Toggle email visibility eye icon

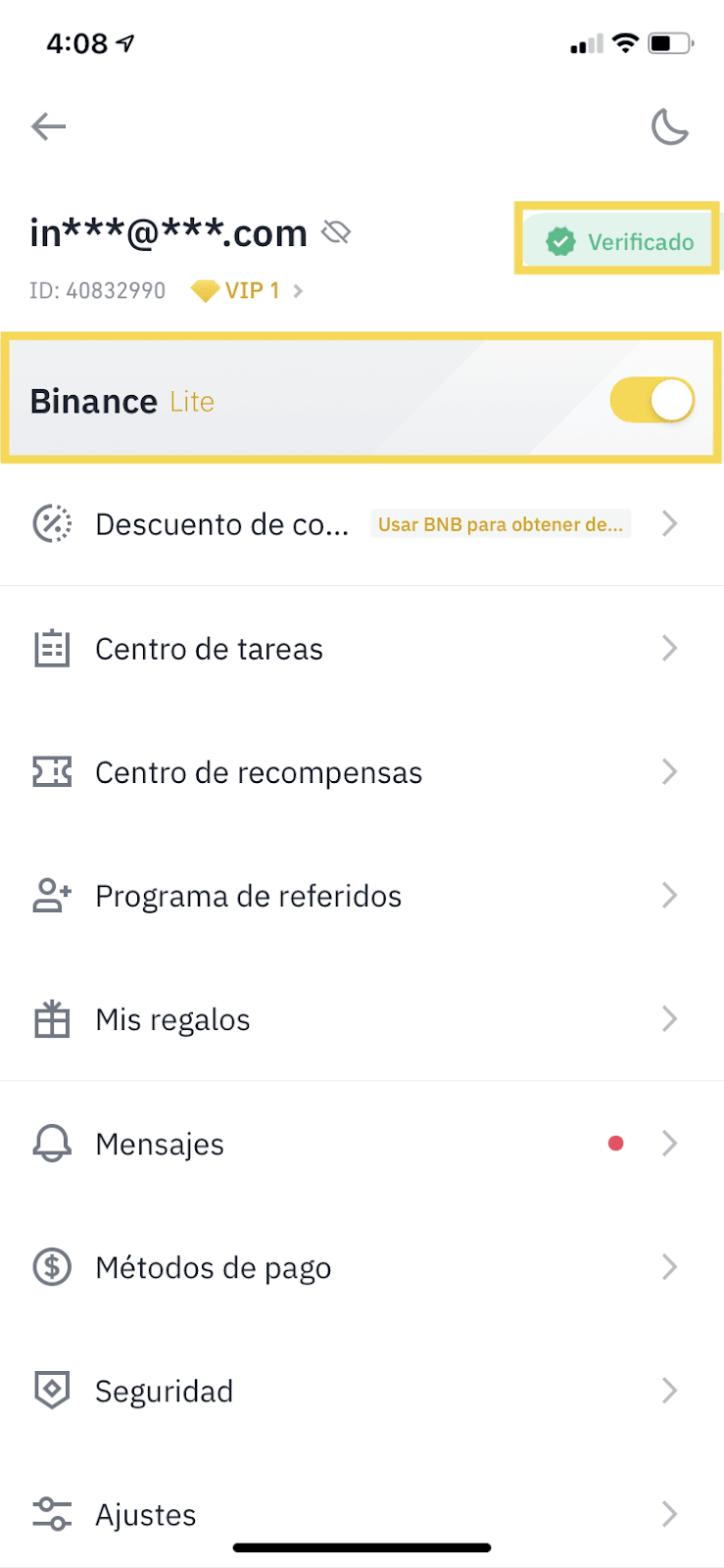[336, 232]
